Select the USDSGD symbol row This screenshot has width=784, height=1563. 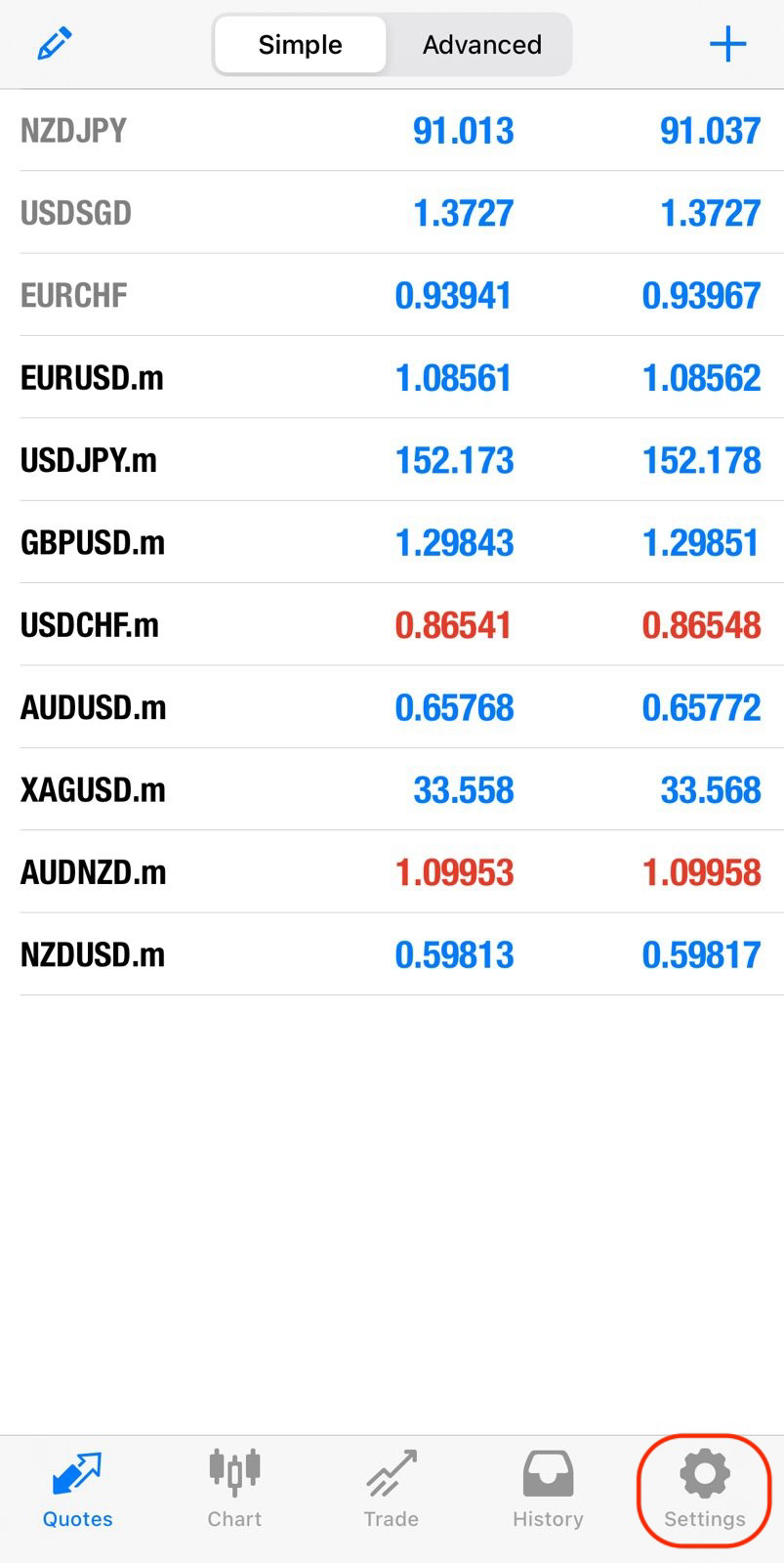tap(392, 213)
